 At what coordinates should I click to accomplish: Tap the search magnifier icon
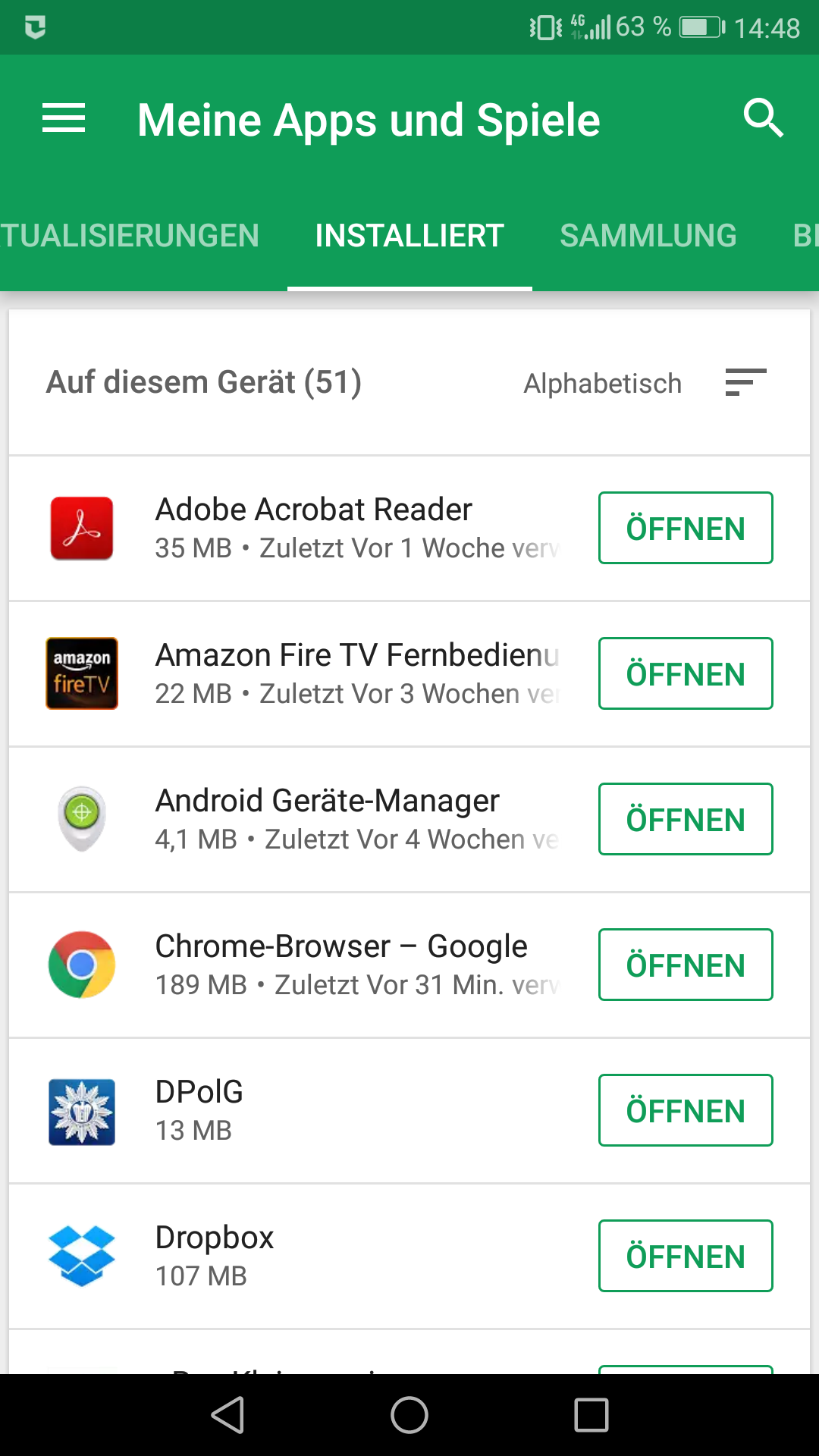click(763, 118)
